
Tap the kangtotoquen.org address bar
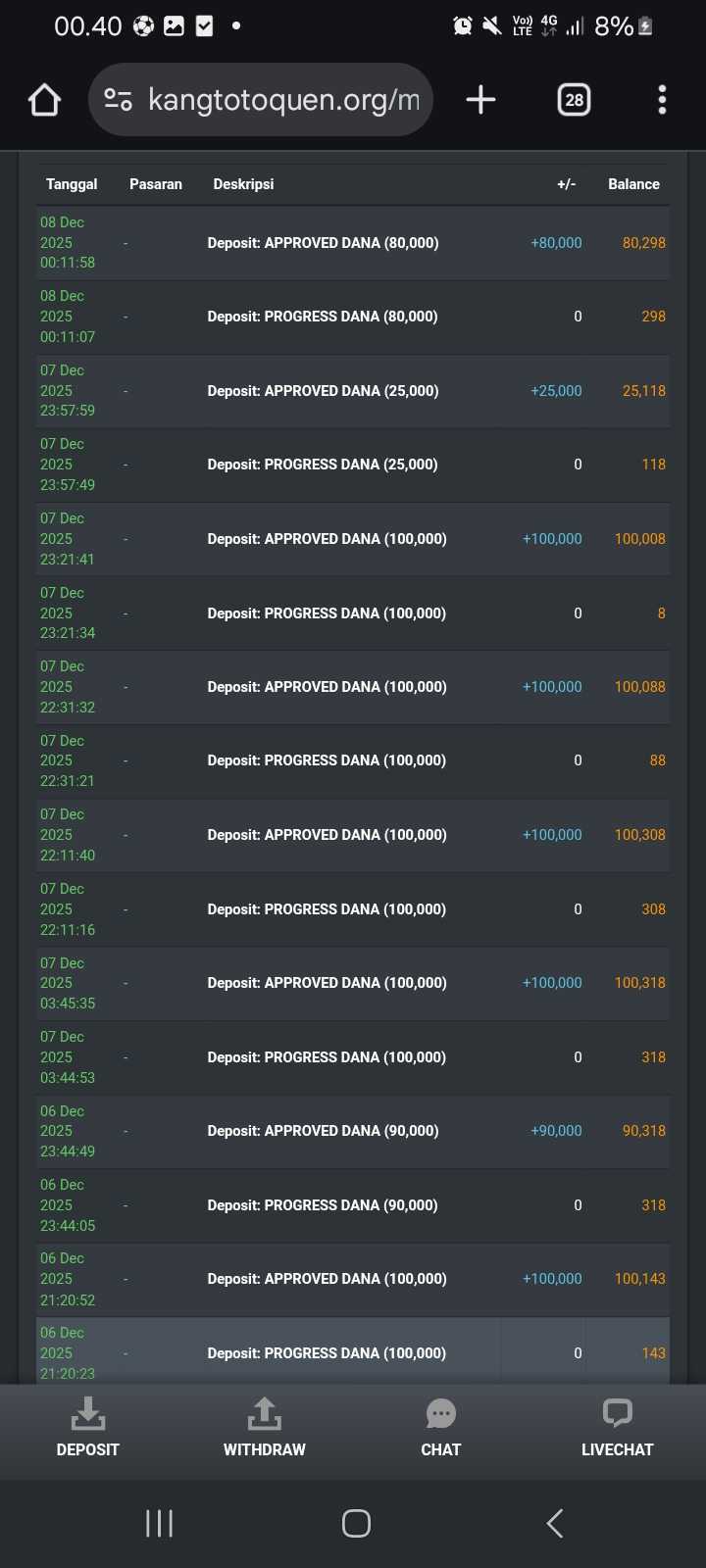coord(282,100)
